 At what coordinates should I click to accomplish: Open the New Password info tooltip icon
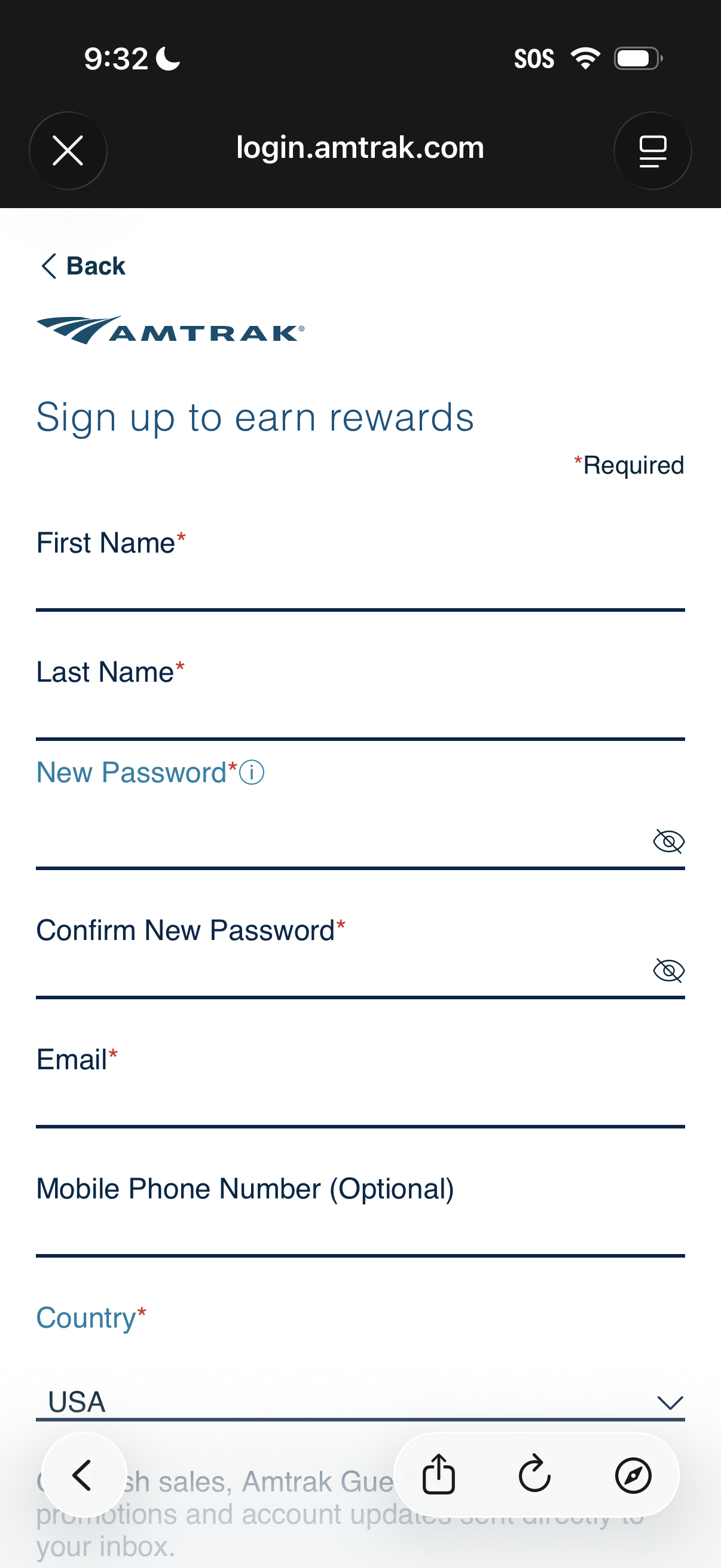click(x=251, y=772)
